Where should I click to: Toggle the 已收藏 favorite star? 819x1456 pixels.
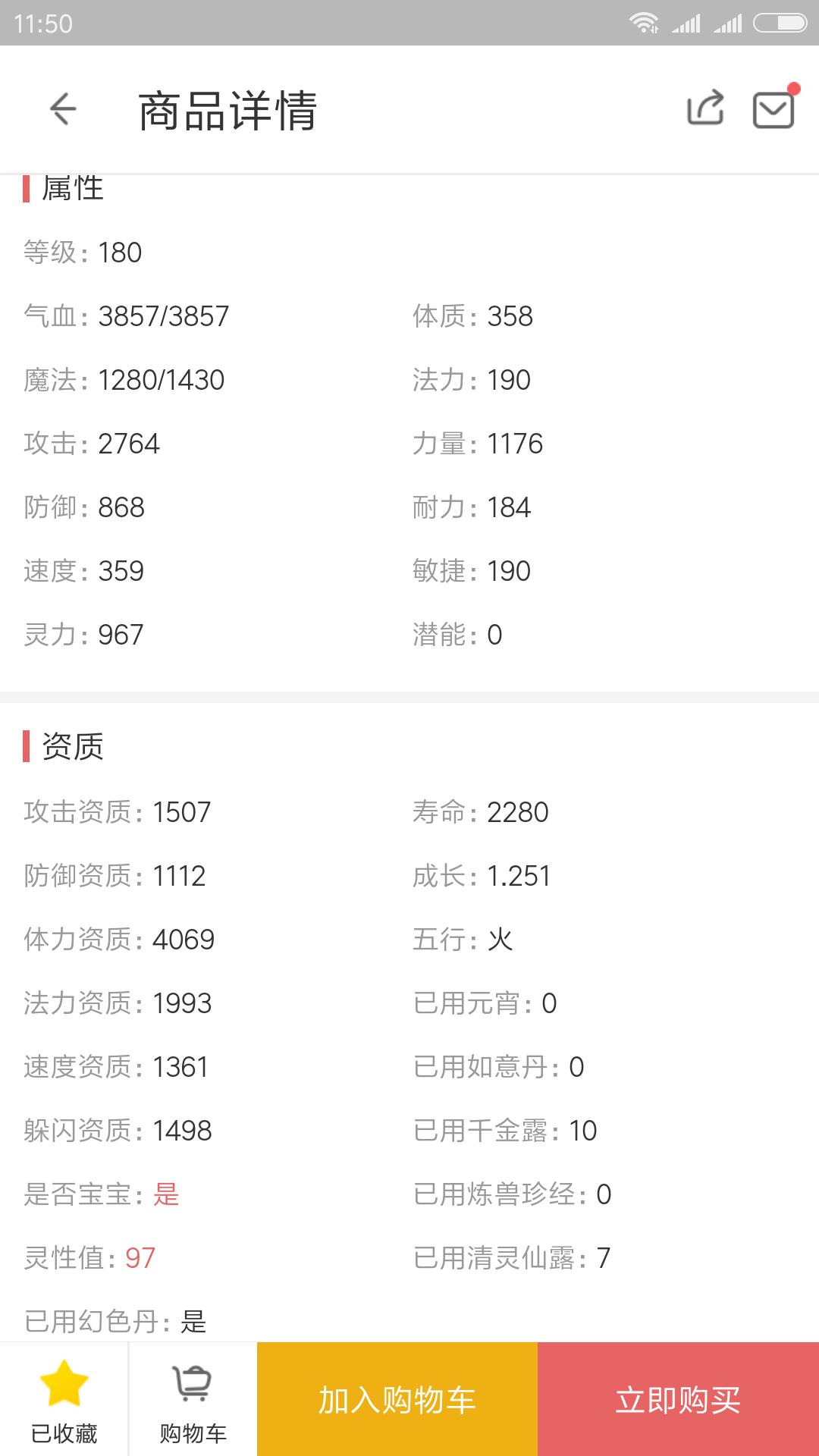click(x=64, y=1399)
